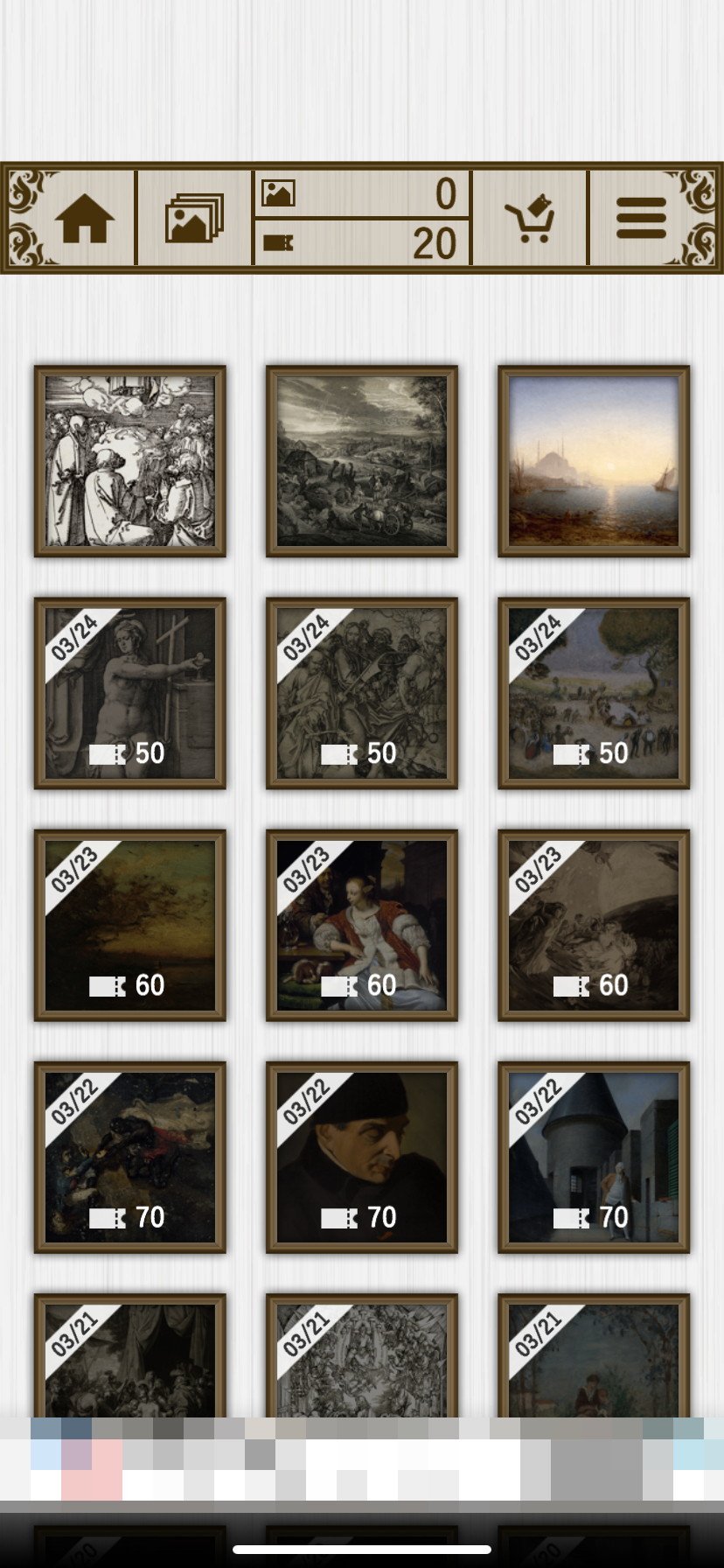Open the hamburger menu
Image resolution: width=724 pixels, height=1568 pixels.
click(641, 218)
